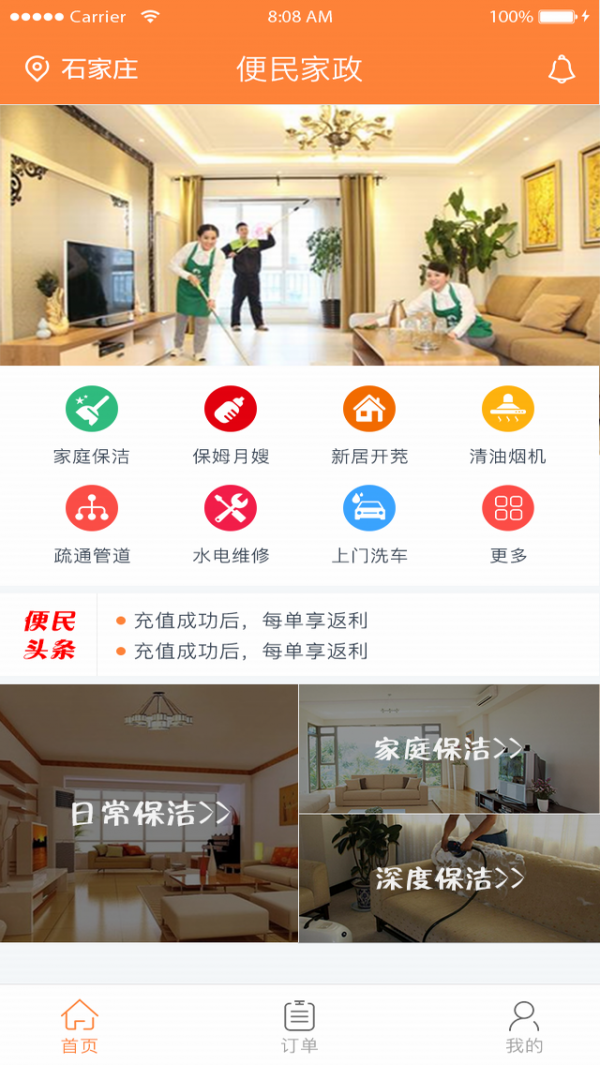
Task: Open the top housekeeping banner
Action: (x=300, y=235)
